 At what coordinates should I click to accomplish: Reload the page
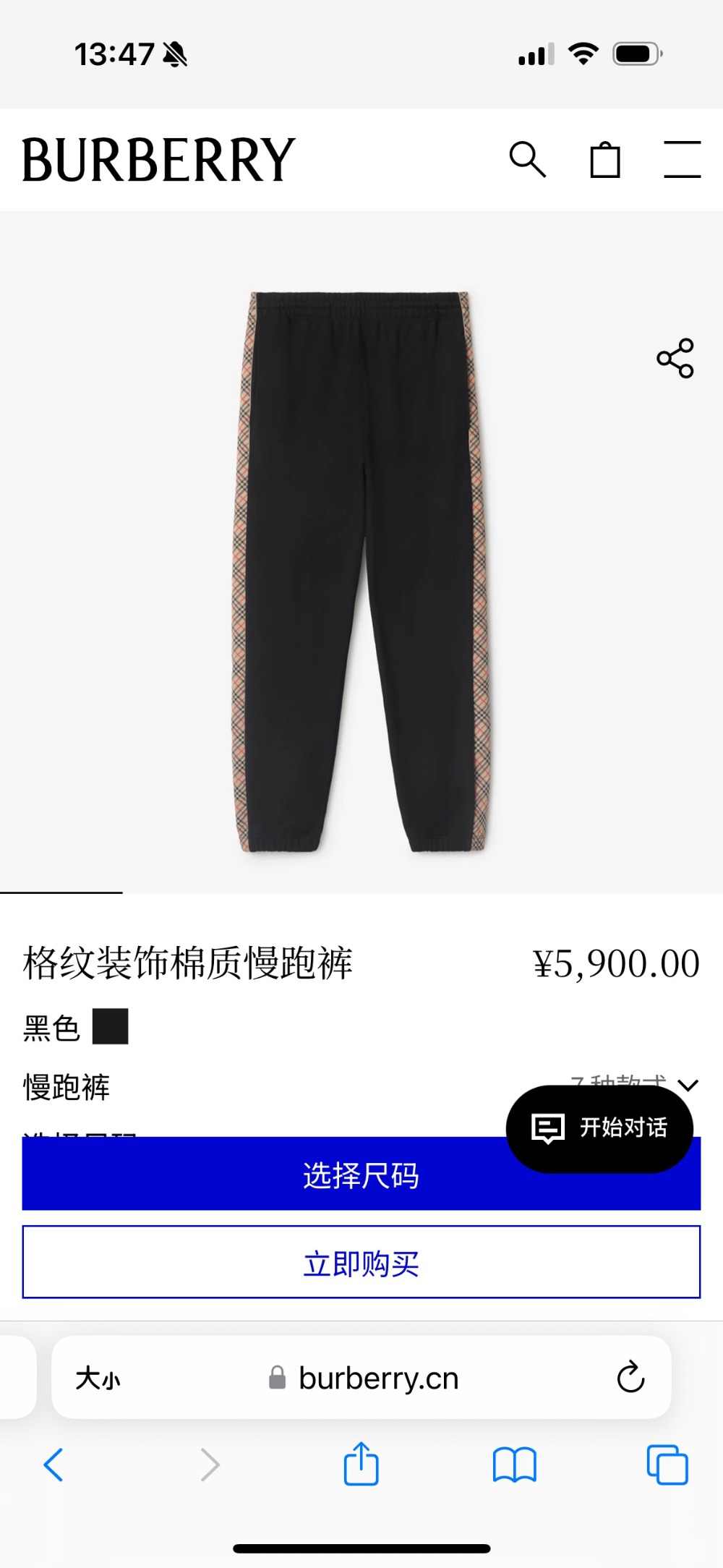[x=630, y=1377]
